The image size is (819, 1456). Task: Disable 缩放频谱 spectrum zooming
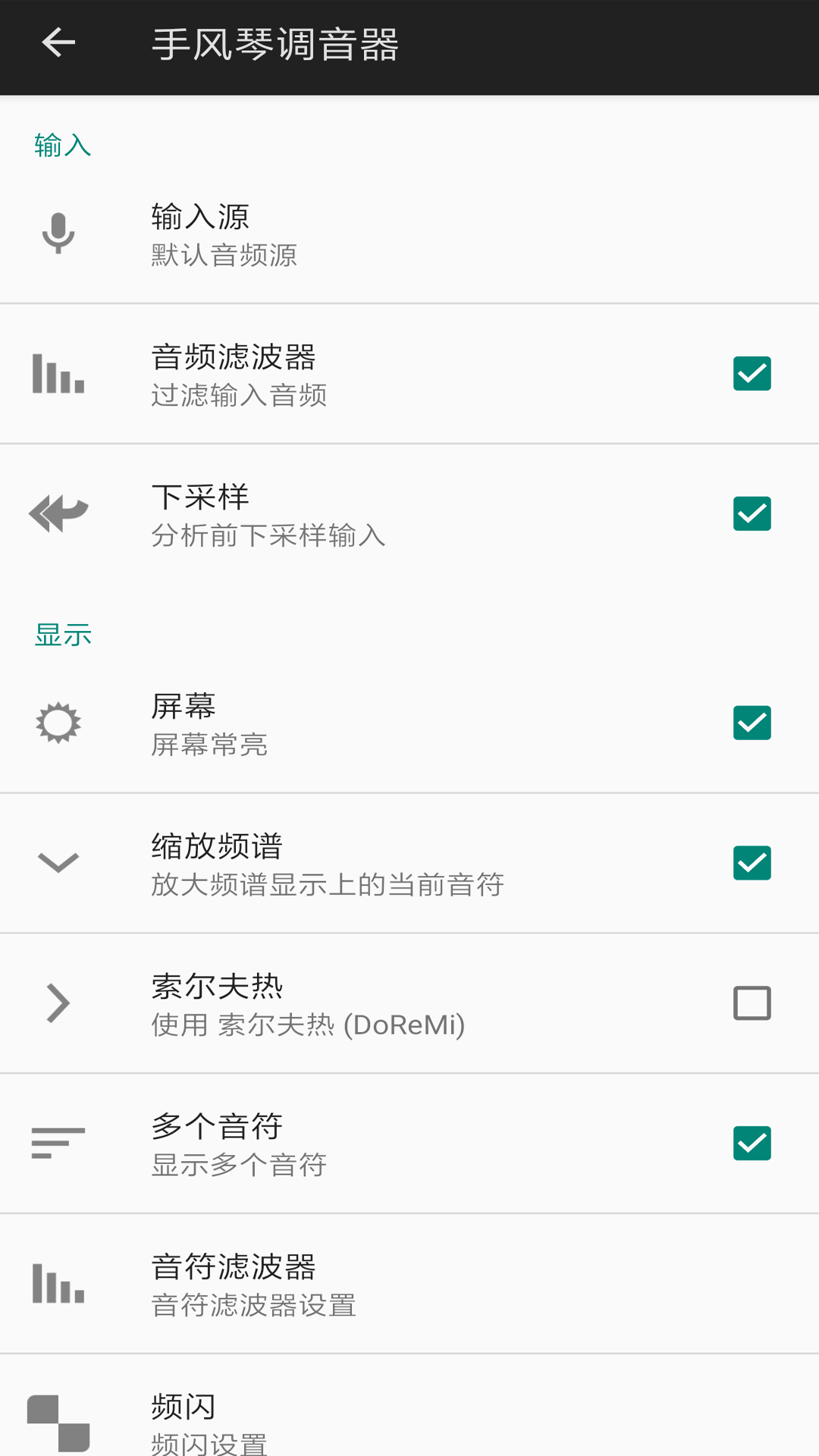(752, 862)
